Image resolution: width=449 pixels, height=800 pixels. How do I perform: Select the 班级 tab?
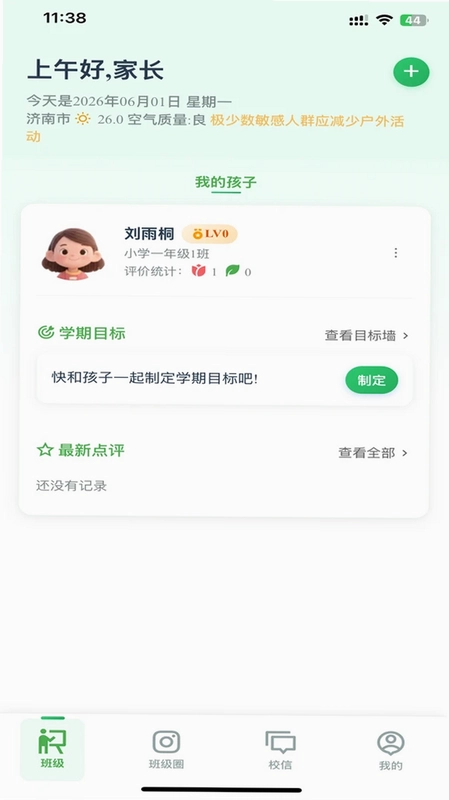click(x=53, y=749)
